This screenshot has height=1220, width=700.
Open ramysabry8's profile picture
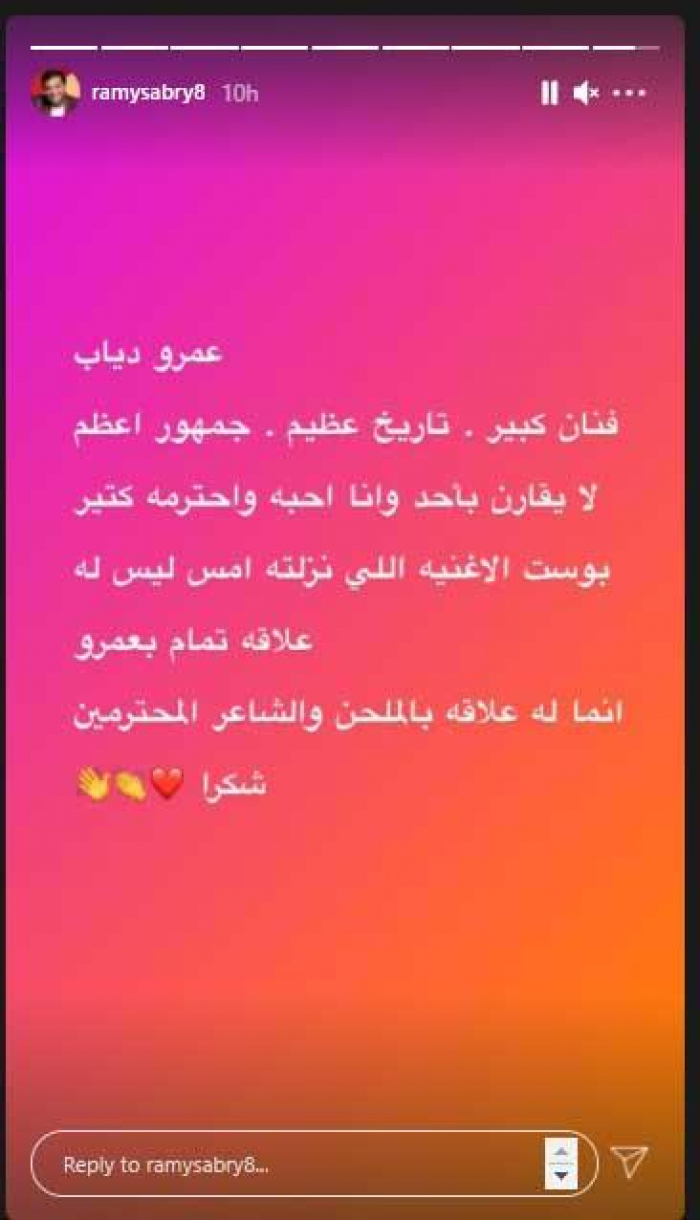[54, 93]
